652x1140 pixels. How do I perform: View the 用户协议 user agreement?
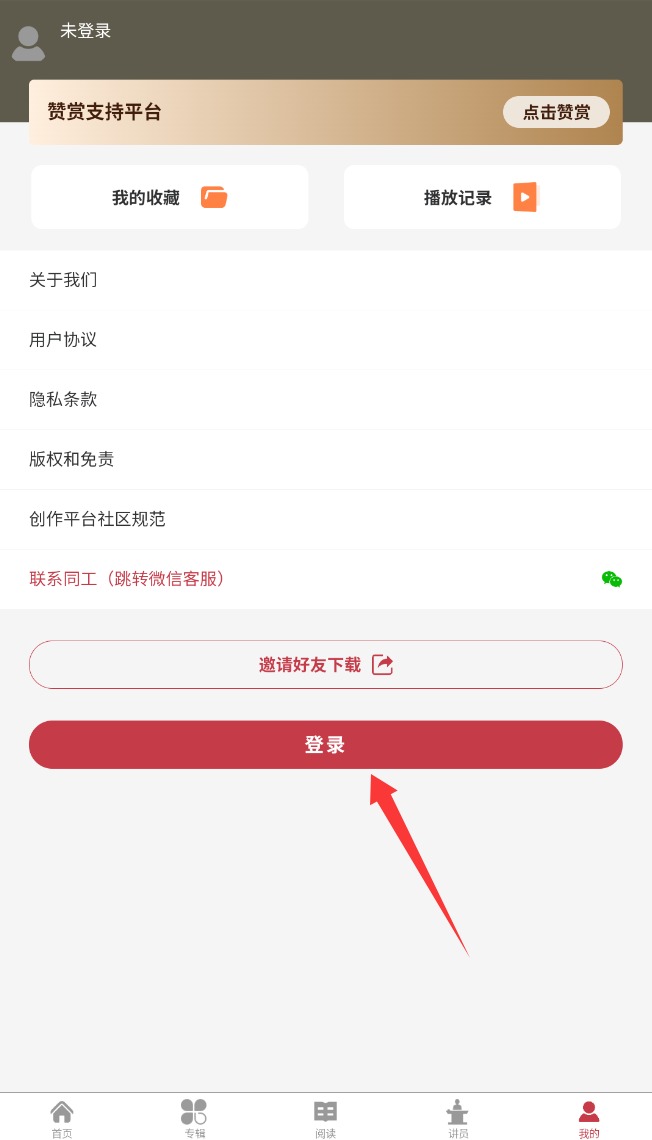coord(326,340)
